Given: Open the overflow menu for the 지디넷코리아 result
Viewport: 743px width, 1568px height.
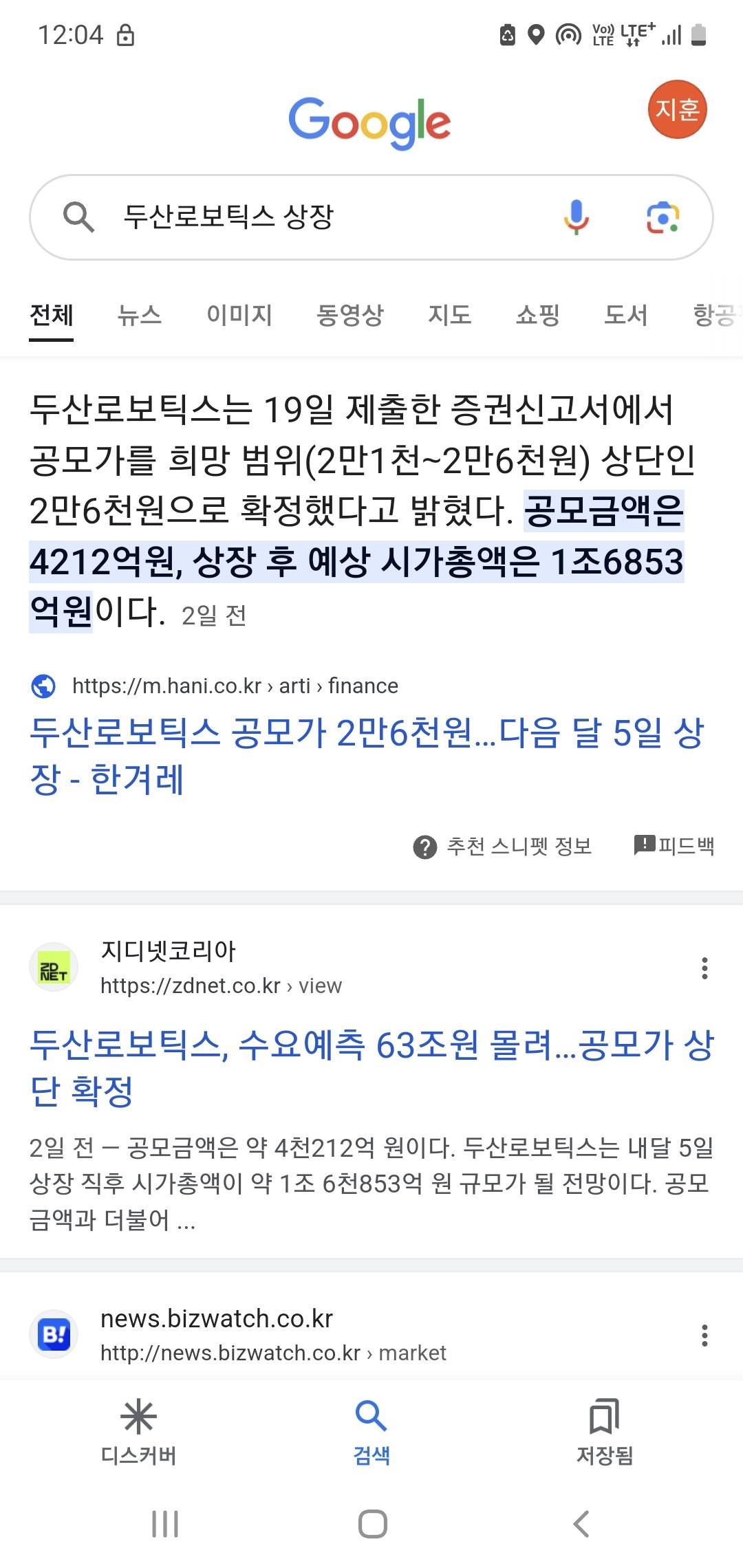Looking at the screenshot, I should (x=704, y=968).
